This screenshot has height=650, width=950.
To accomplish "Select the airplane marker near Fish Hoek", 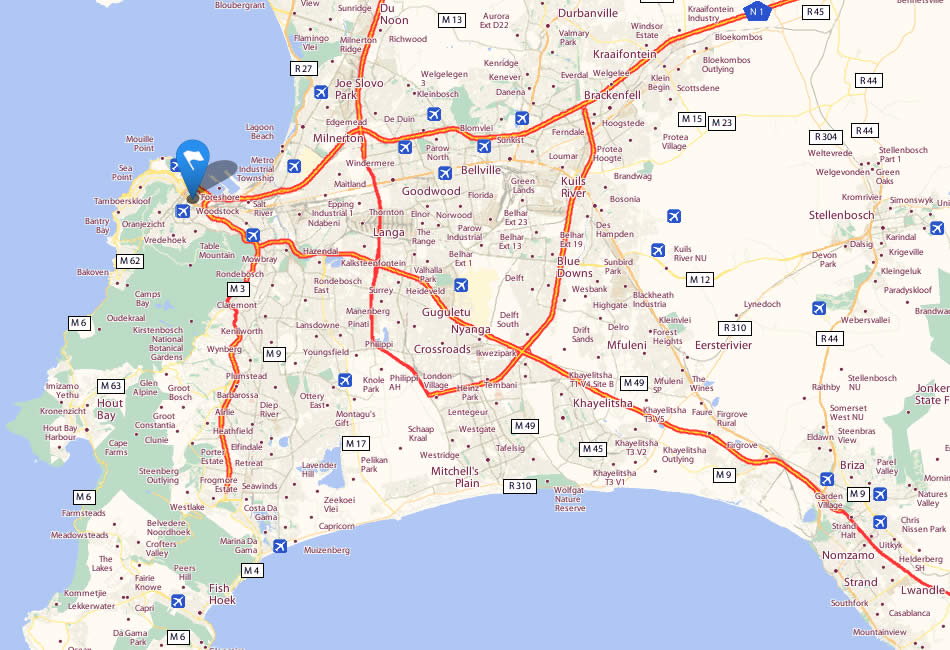I will coord(178,601).
